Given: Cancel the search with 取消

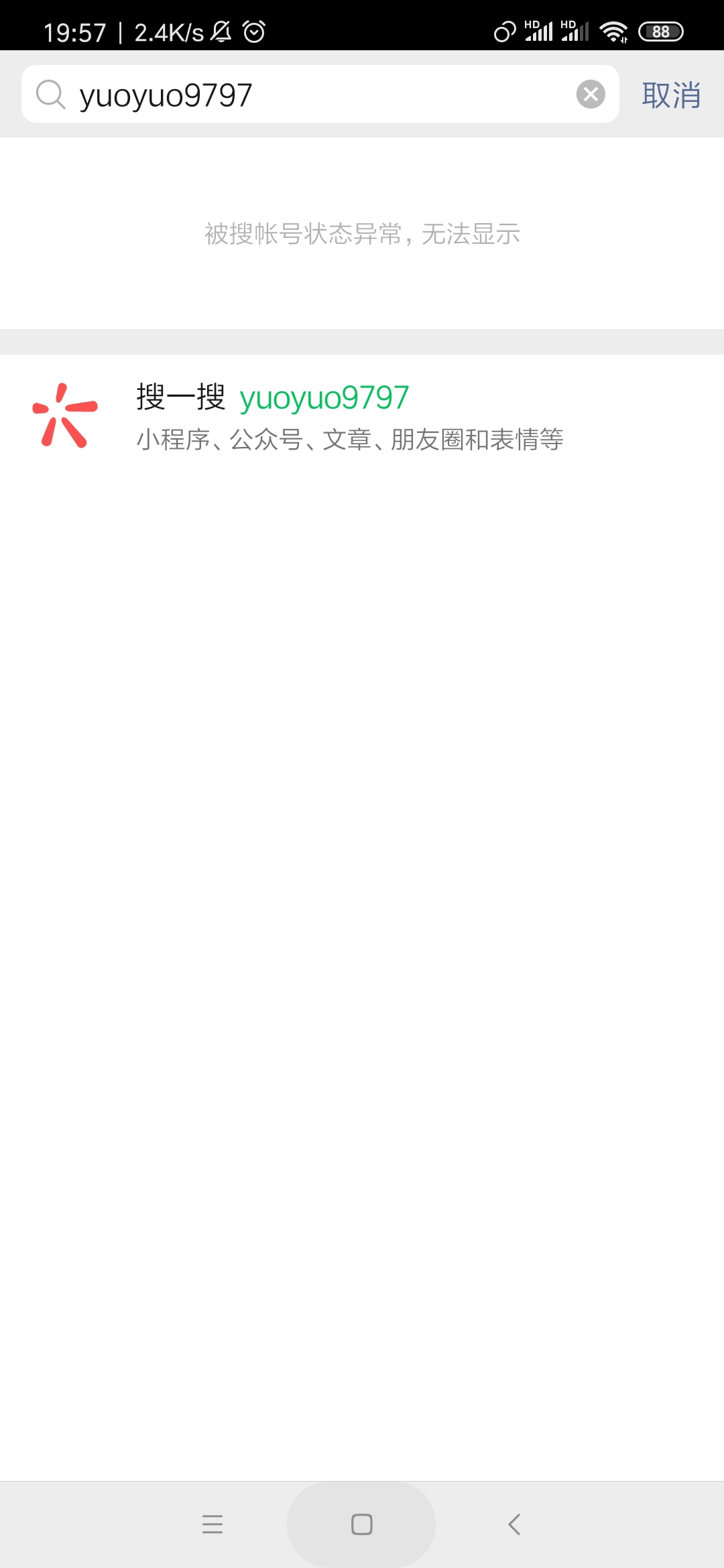Looking at the screenshot, I should 671,95.
